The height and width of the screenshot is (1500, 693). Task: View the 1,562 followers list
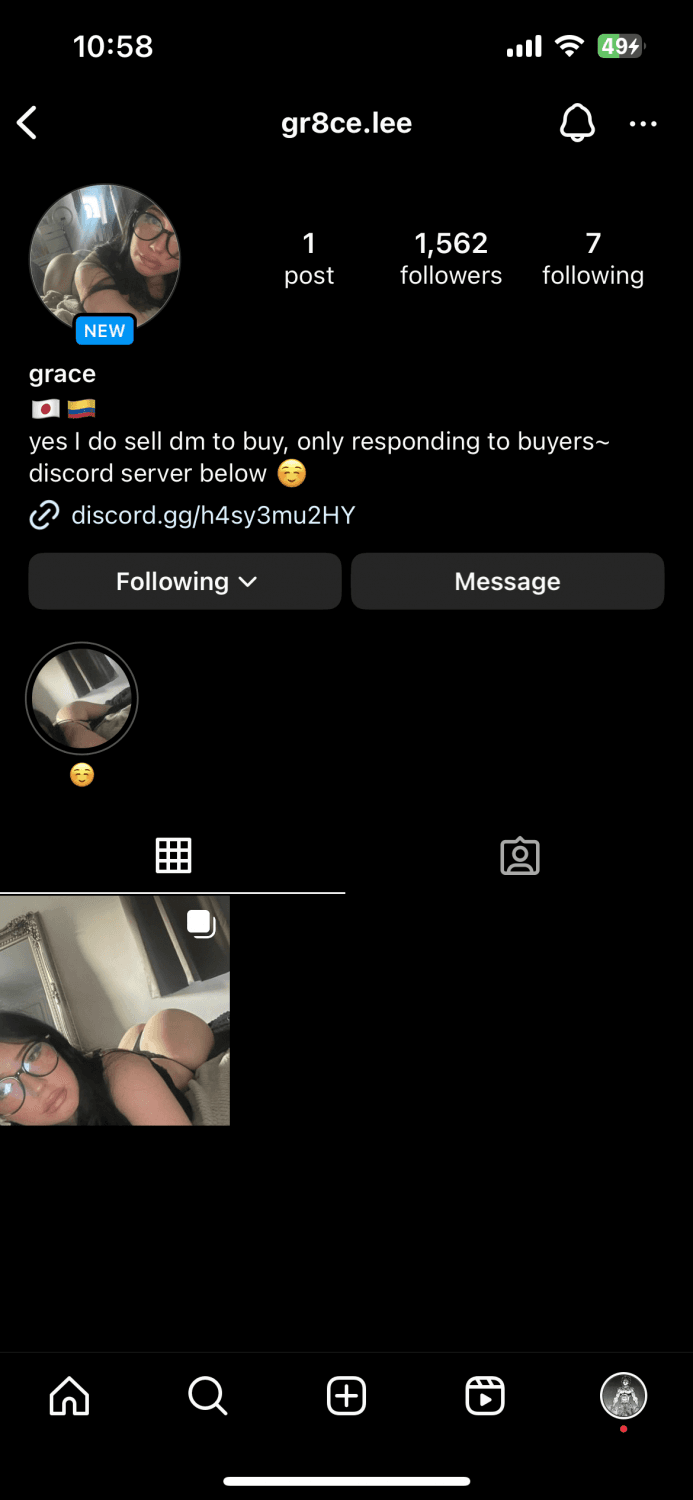[451, 258]
